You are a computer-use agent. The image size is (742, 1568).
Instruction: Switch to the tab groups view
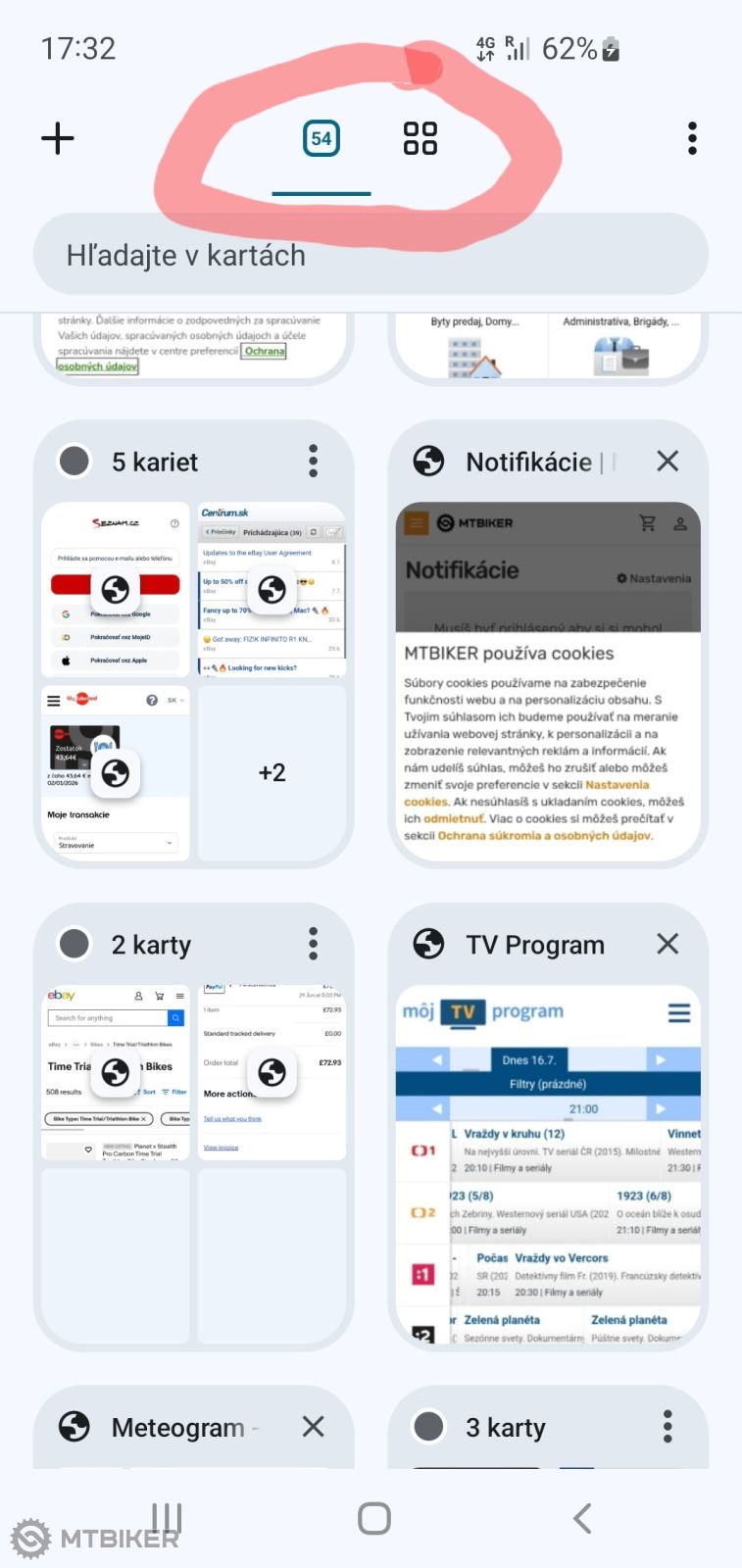pos(420,138)
